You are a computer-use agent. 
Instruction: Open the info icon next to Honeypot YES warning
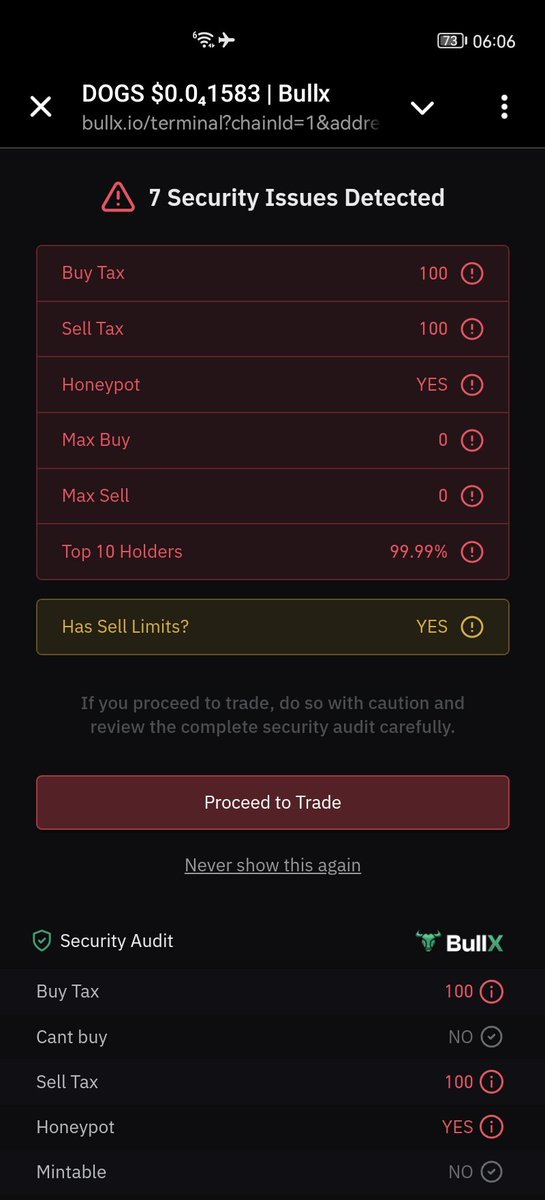pyautogui.click(x=472, y=384)
